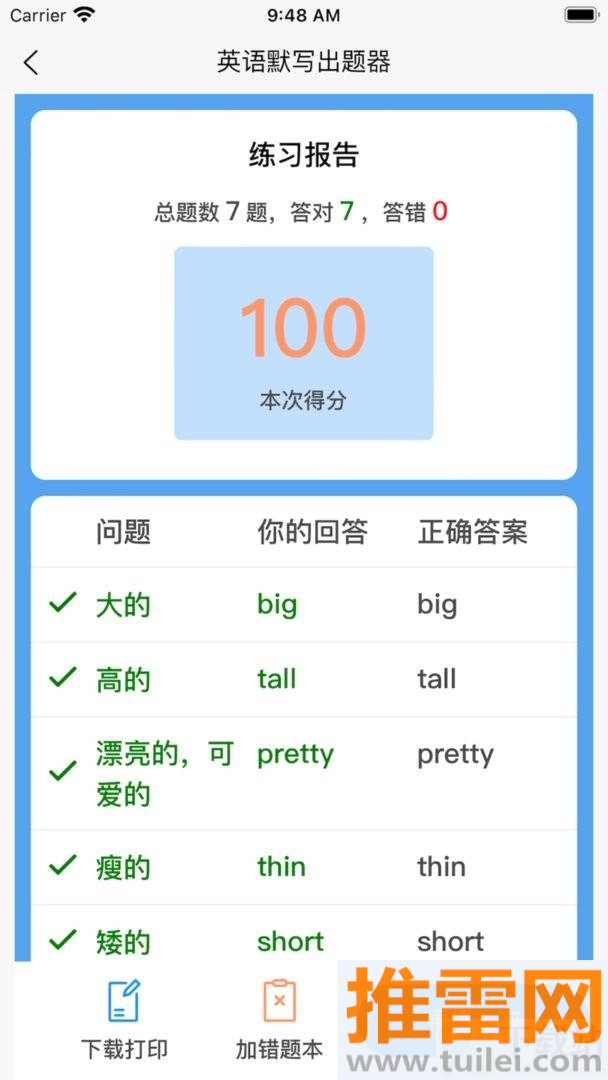Go back using the top-left arrow
The width and height of the screenshot is (608, 1080).
coord(31,62)
